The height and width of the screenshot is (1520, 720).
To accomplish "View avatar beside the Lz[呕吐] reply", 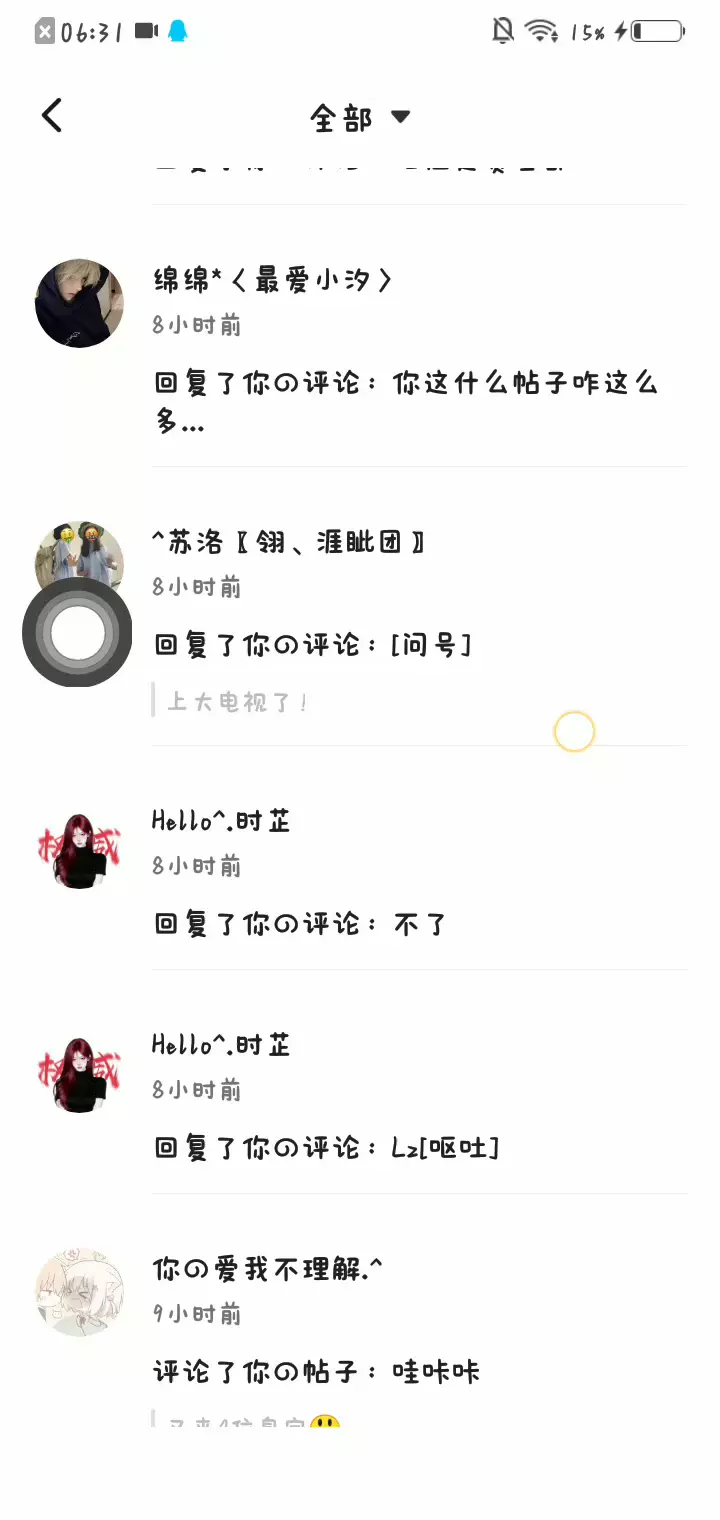I will pos(79,1075).
